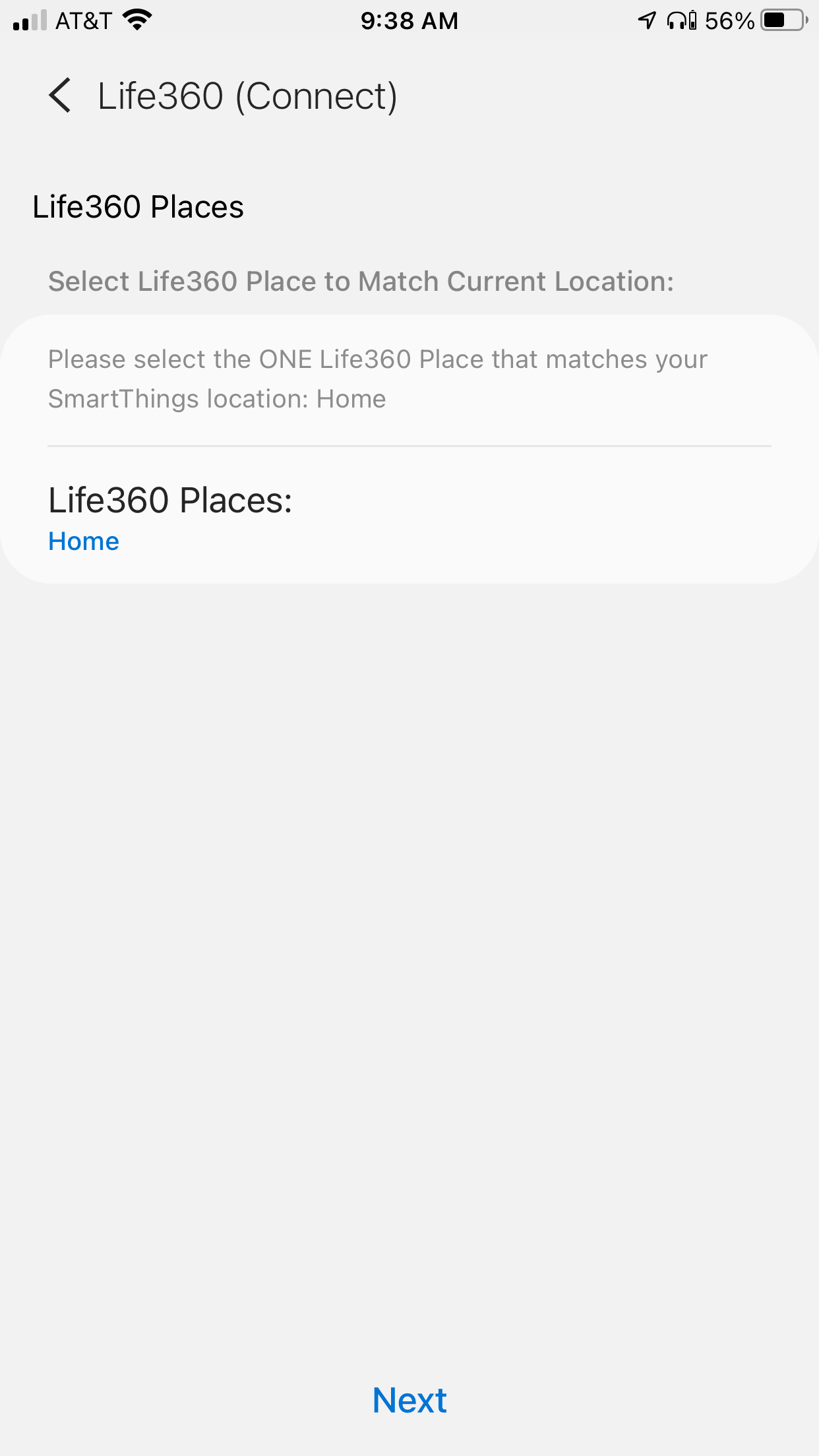Screen dimensions: 819x1456
Task: Go back from Life360 (Connect)
Action: (x=60, y=96)
